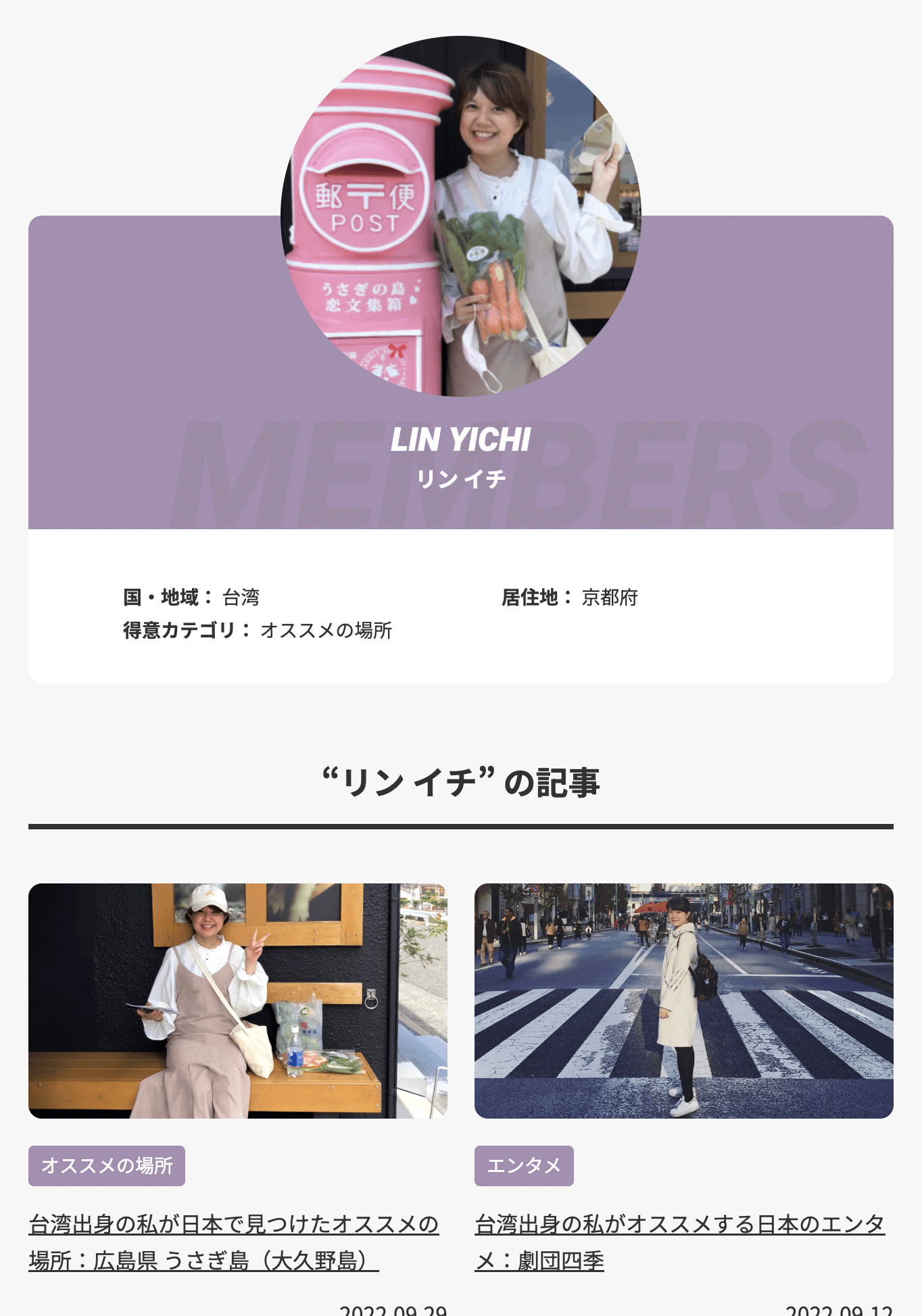Read the 広島県 うさぎ島 article link

(x=233, y=1242)
